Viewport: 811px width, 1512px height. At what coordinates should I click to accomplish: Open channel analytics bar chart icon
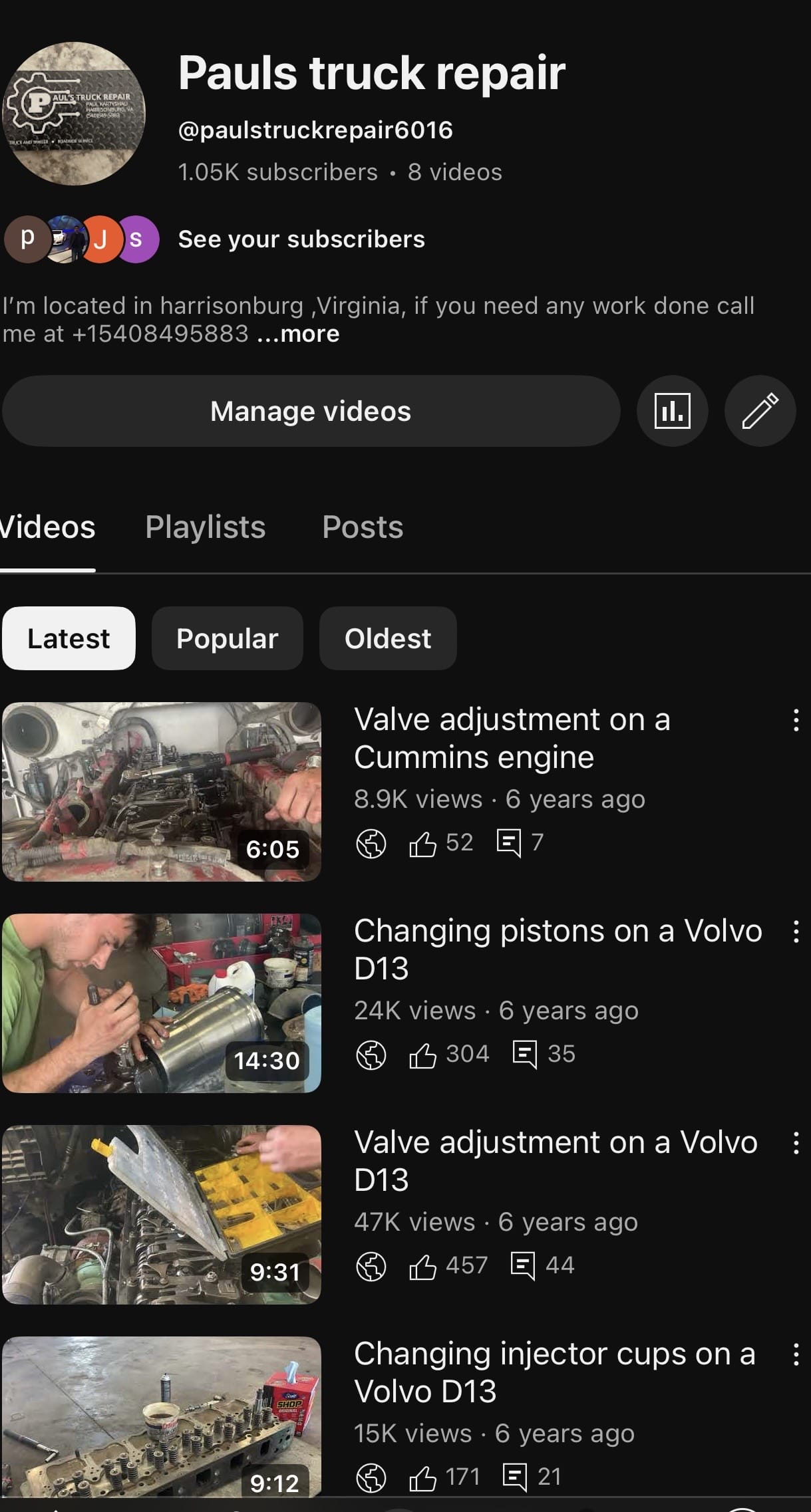672,411
